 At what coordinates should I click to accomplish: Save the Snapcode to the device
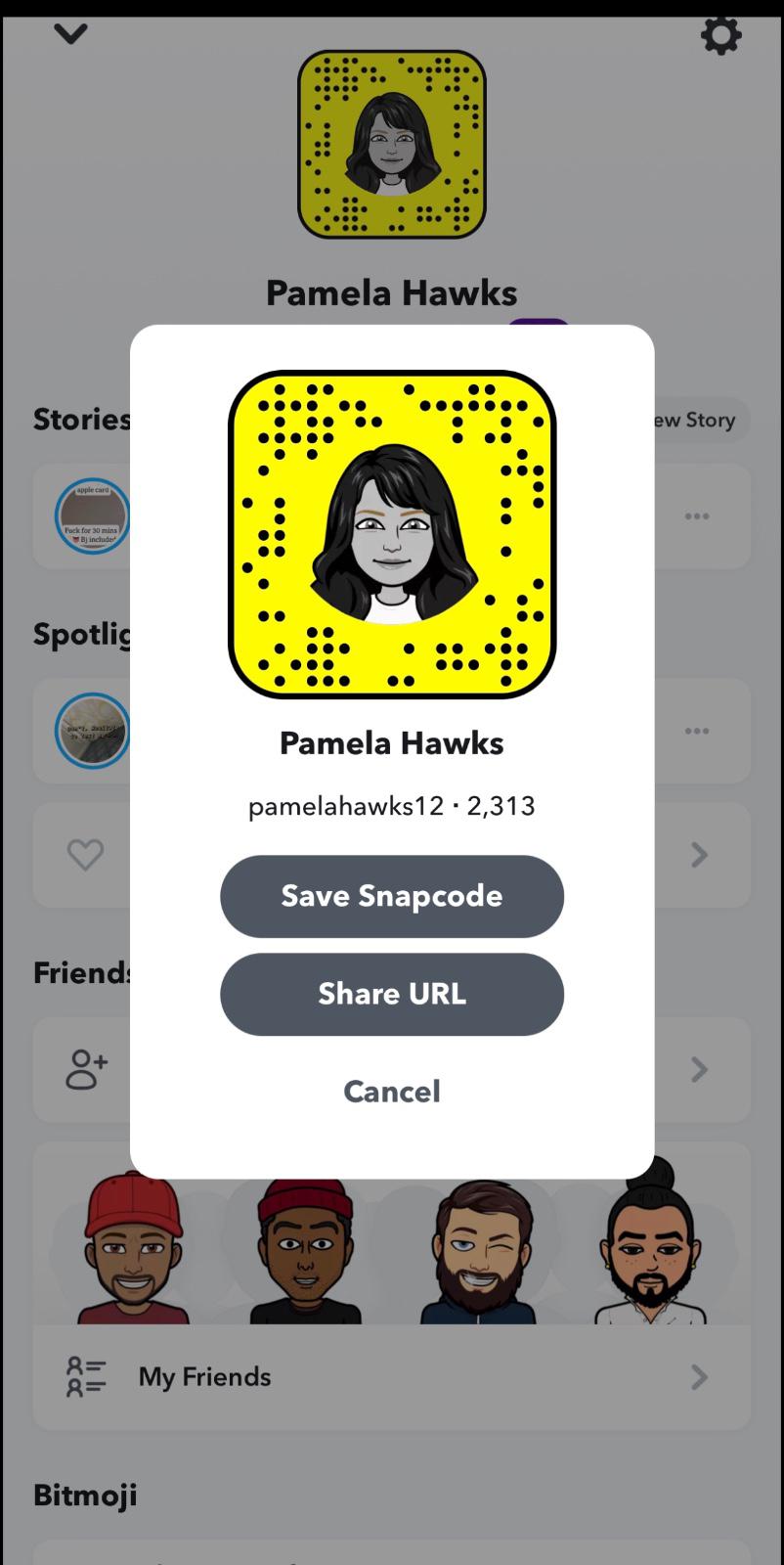[391, 896]
